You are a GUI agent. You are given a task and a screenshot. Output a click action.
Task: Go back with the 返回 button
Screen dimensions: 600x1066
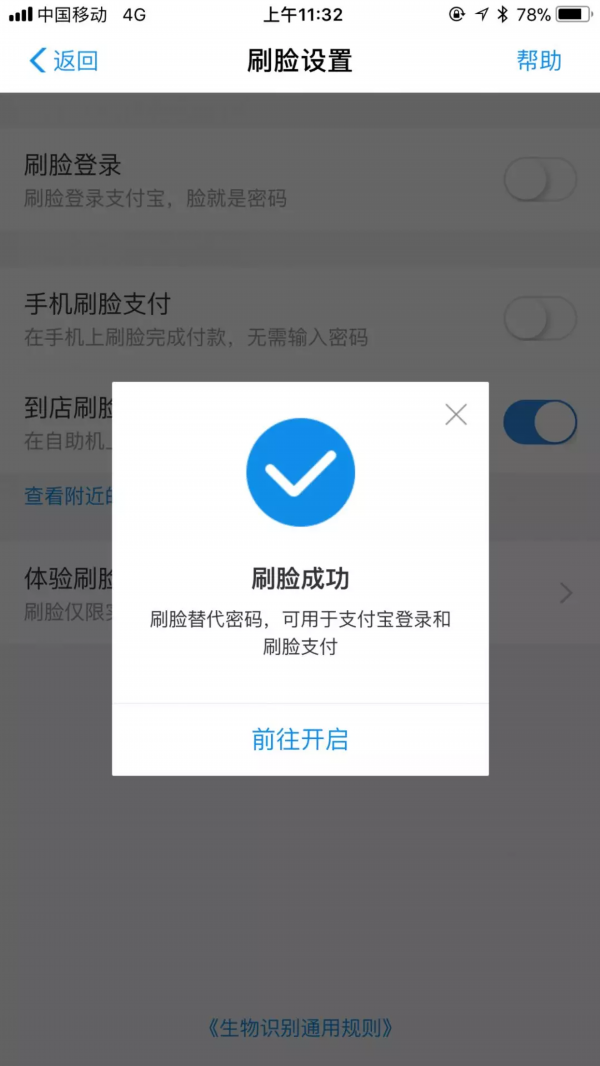point(64,61)
